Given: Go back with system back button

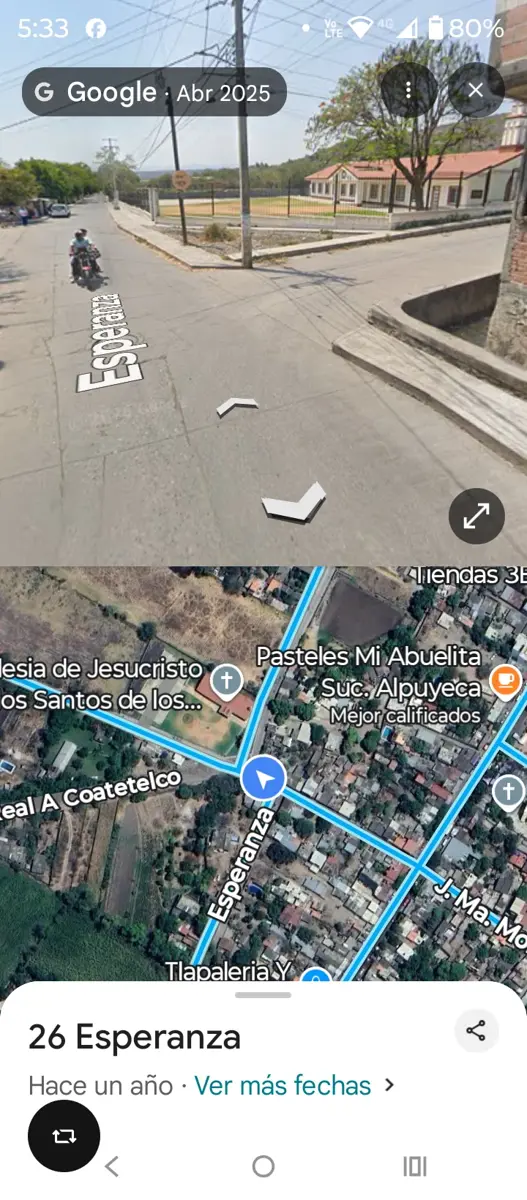Looking at the screenshot, I should coord(112,1166).
